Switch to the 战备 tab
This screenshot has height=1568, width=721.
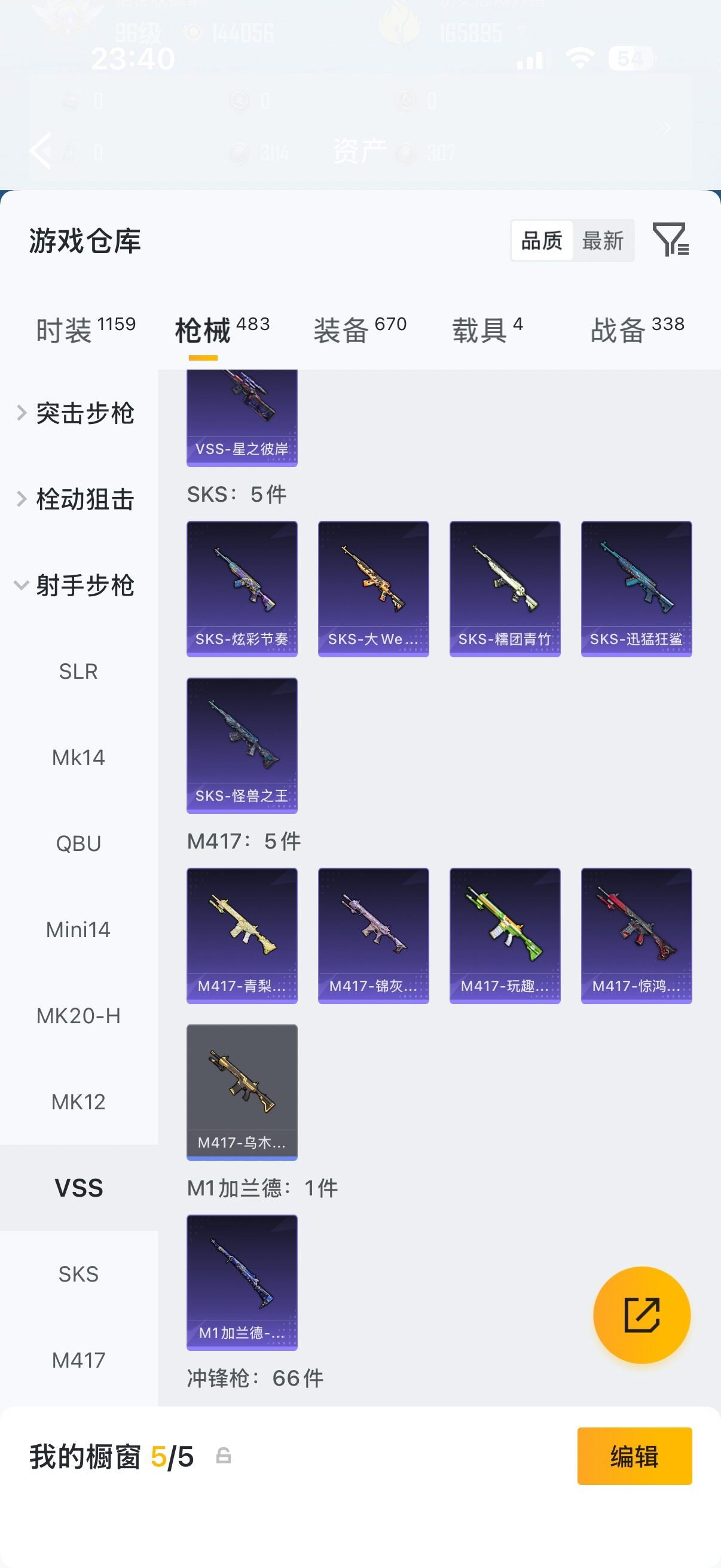click(637, 331)
